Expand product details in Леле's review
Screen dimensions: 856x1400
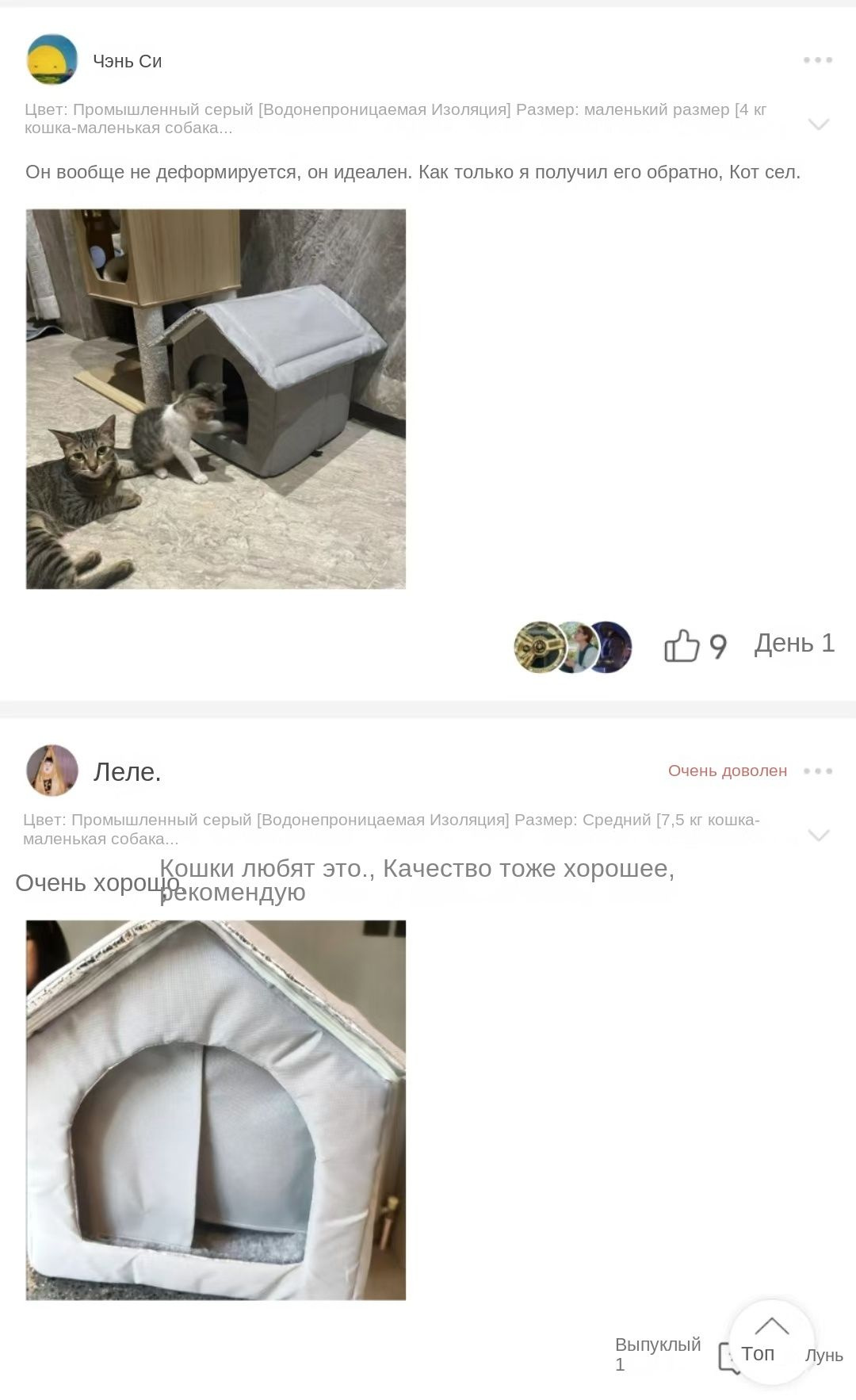coord(818,835)
